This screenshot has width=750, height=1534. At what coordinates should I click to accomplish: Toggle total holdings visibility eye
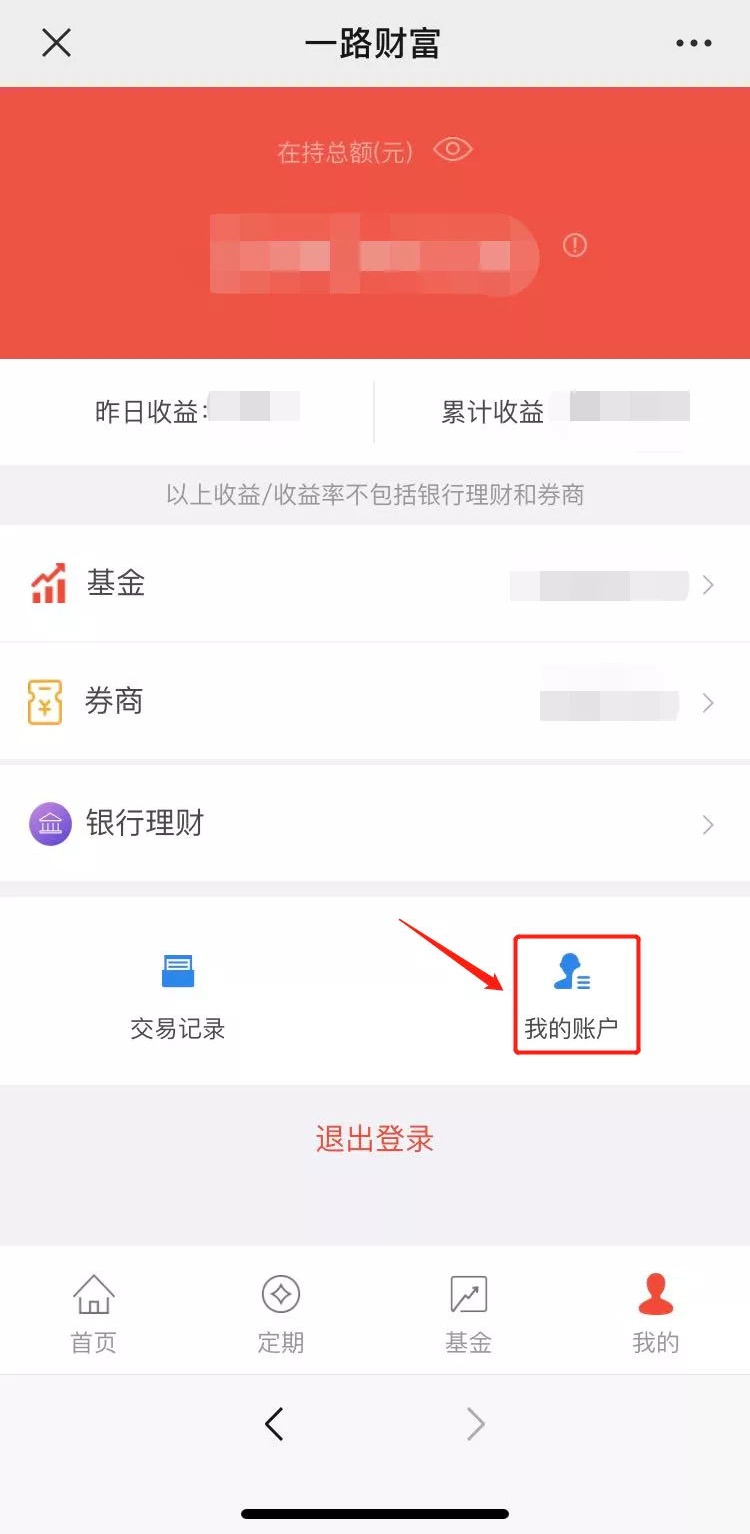click(453, 150)
